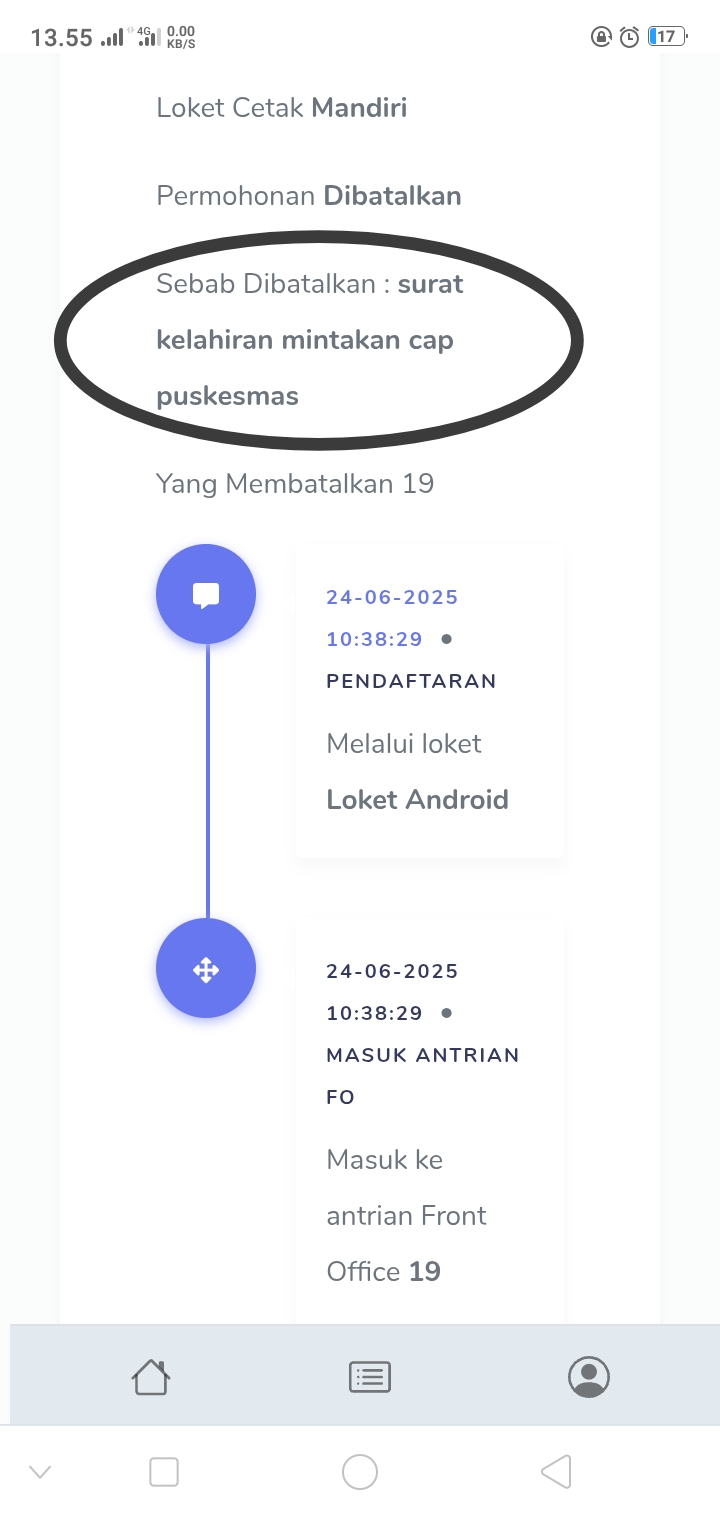Tap the system back button
The width and height of the screenshot is (720, 1520).
(556, 1471)
